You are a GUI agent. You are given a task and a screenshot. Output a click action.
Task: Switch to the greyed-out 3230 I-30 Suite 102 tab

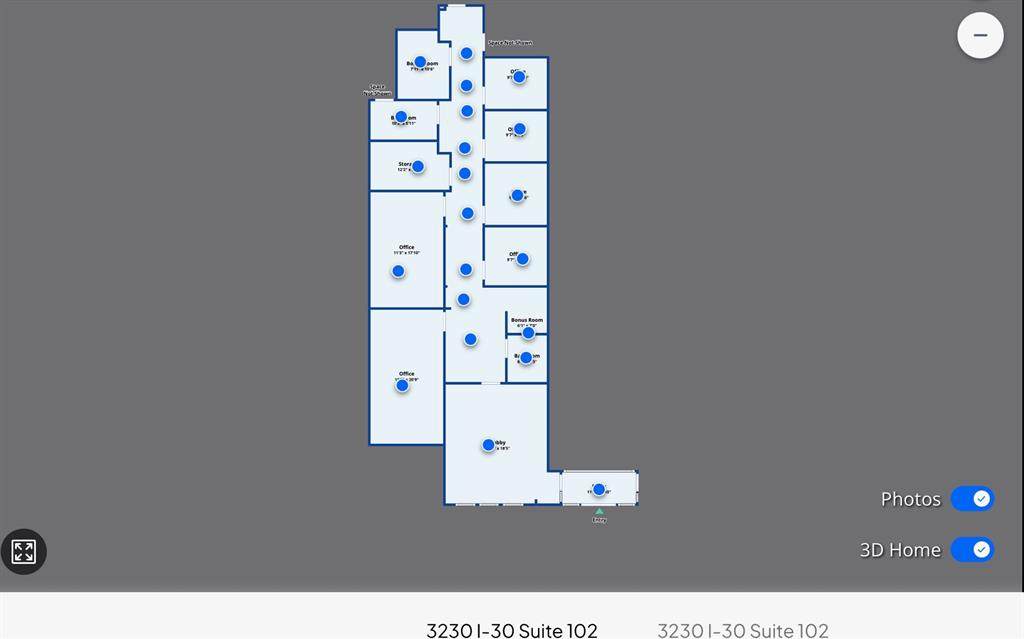742,630
